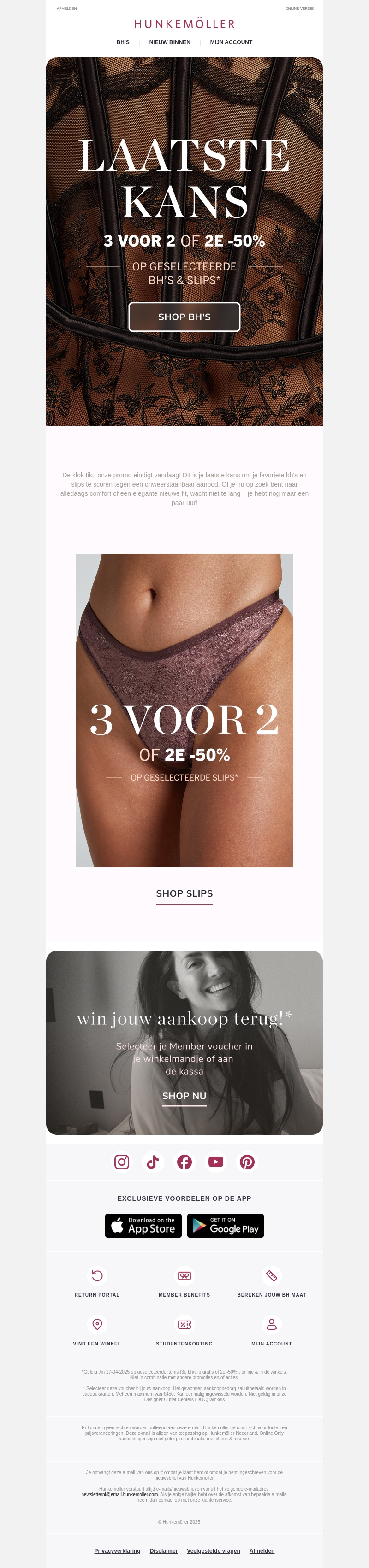Open Hunkemöller Instagram page
Screen dimensions: 369x1568
122,1162
